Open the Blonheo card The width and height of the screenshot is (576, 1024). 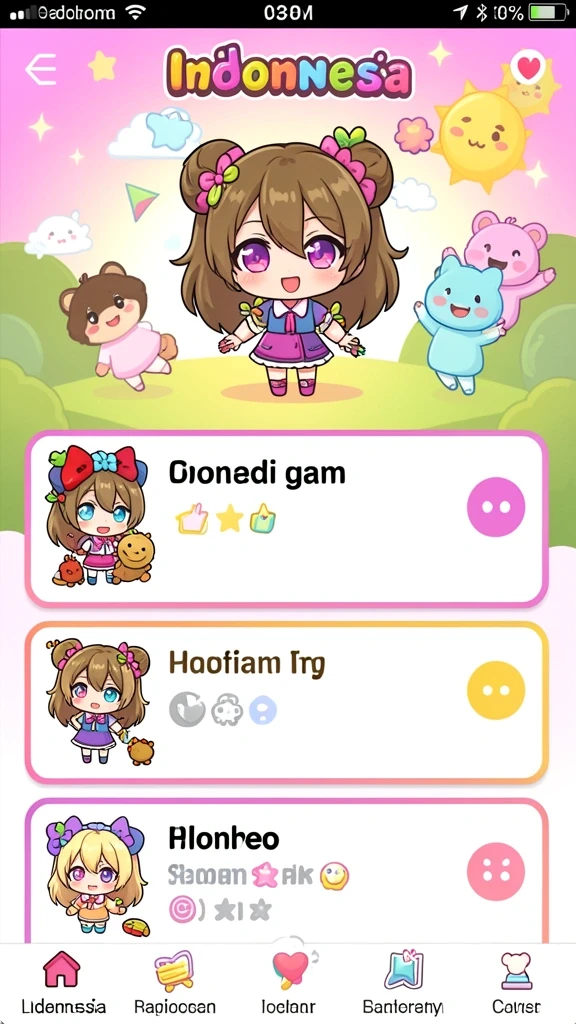(287, 871)
